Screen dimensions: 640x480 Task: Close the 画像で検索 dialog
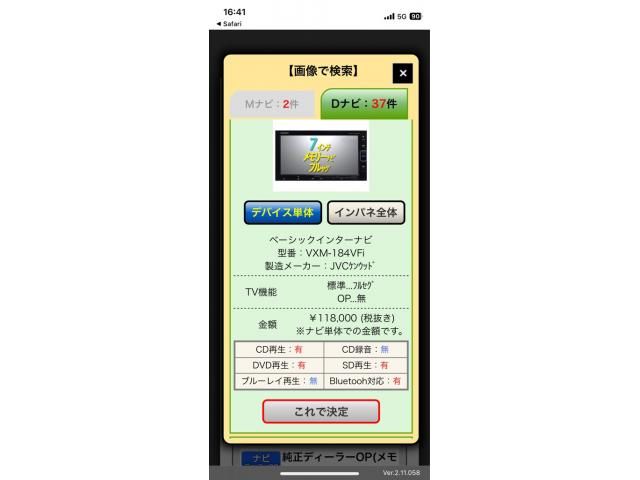point(402,73)
